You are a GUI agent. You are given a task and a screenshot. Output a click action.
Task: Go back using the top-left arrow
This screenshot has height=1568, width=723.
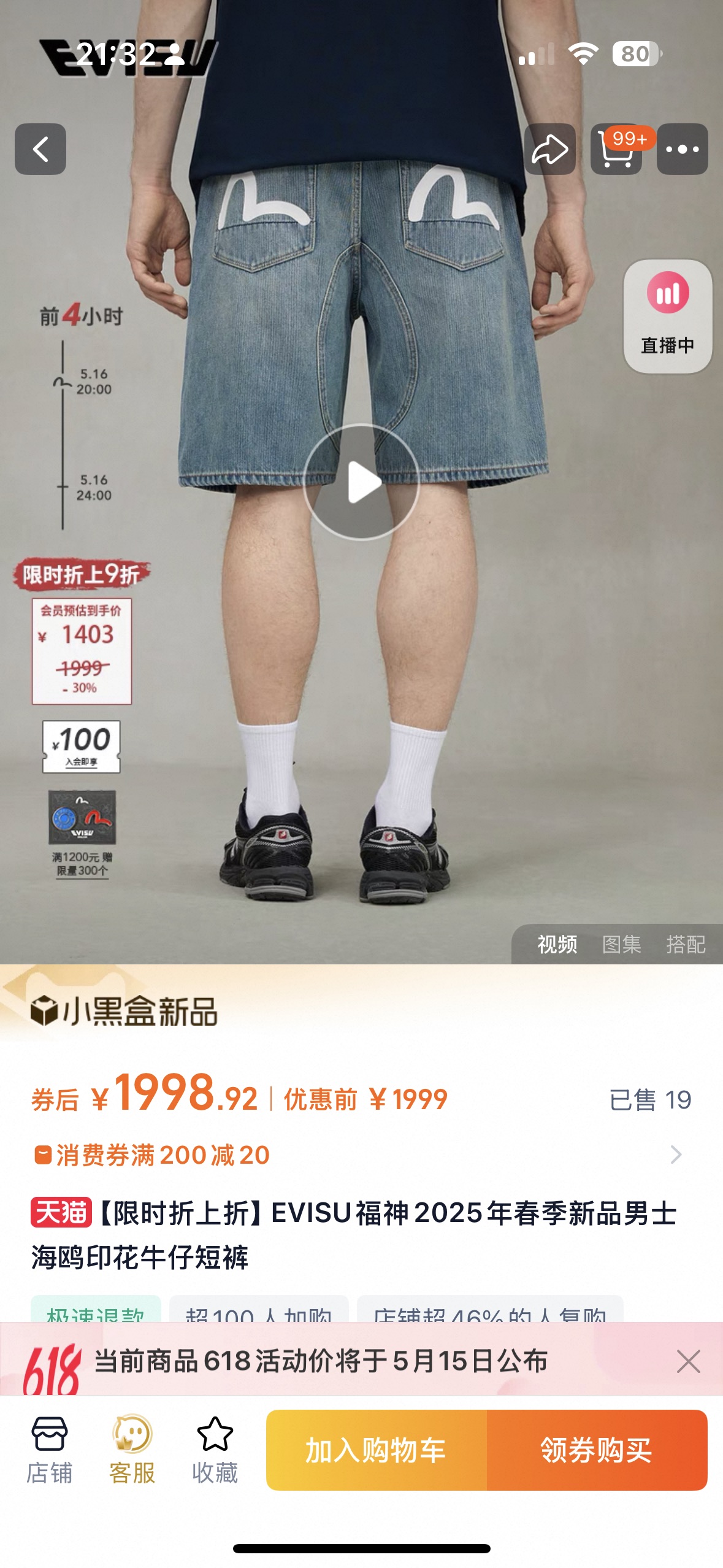coord(40,149)
